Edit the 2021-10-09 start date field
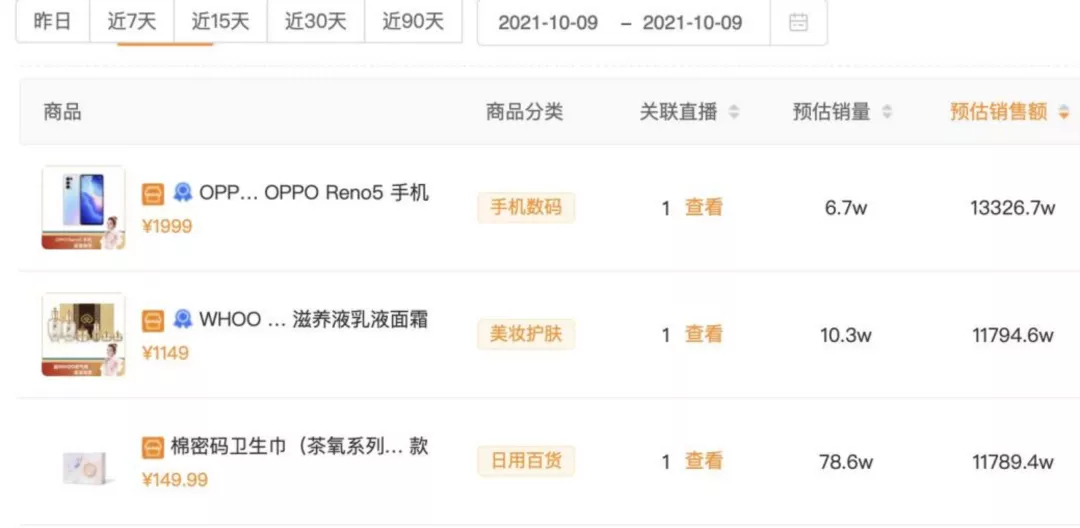 (x=547, y=22)
